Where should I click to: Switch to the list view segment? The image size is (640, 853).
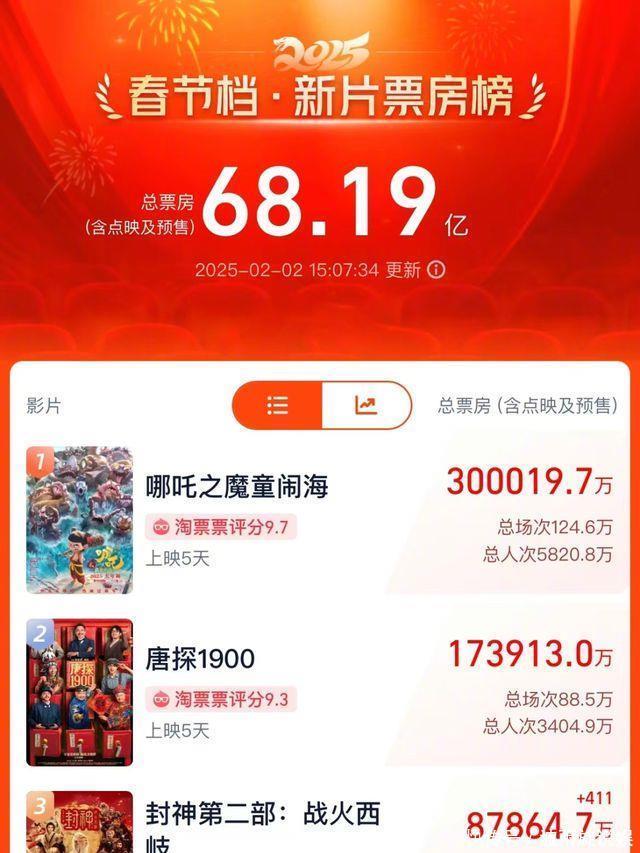pyautogui.click(x=277, y=405)
